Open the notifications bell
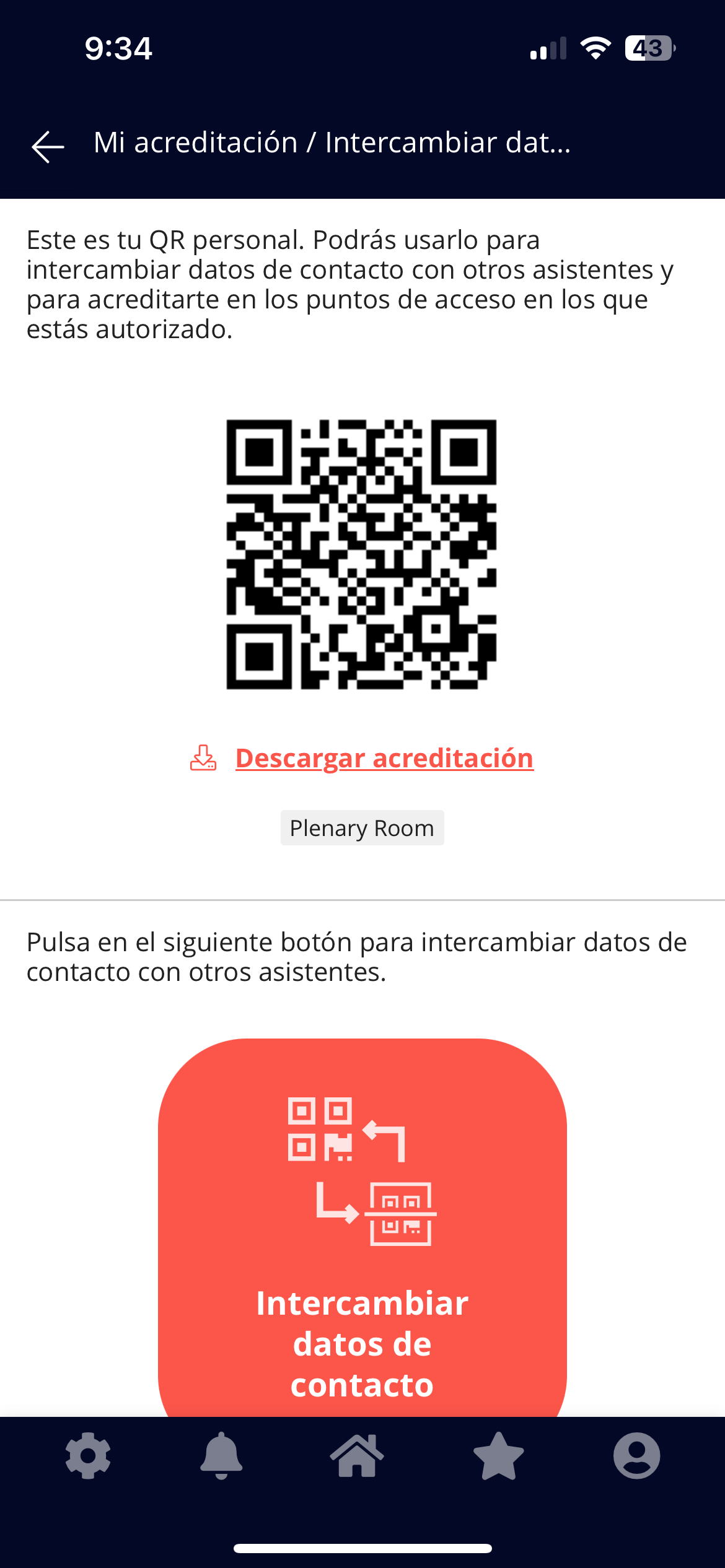This screenshot has height=1568, width=725. coord(221,1455)
